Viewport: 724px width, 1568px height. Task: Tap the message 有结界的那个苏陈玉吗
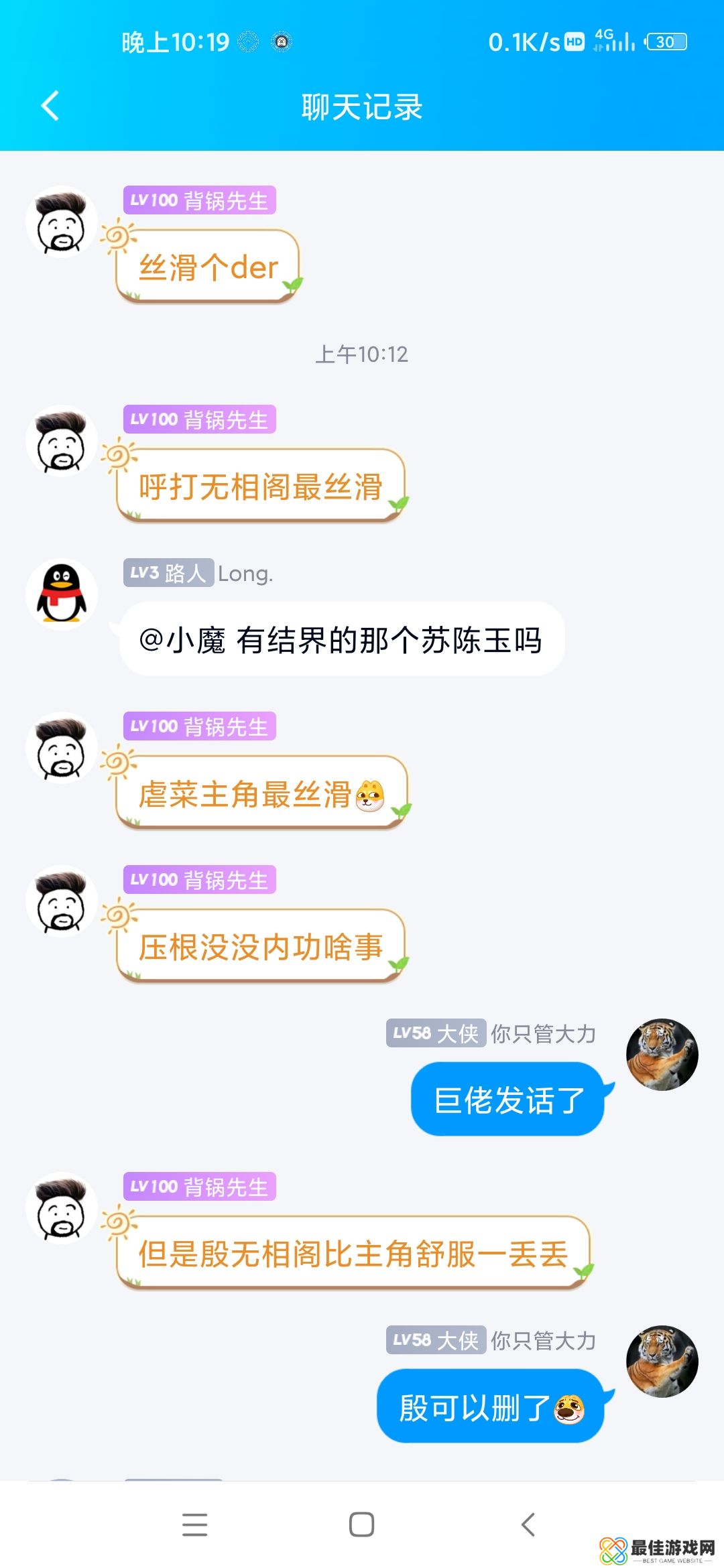[x=342, y=640]
